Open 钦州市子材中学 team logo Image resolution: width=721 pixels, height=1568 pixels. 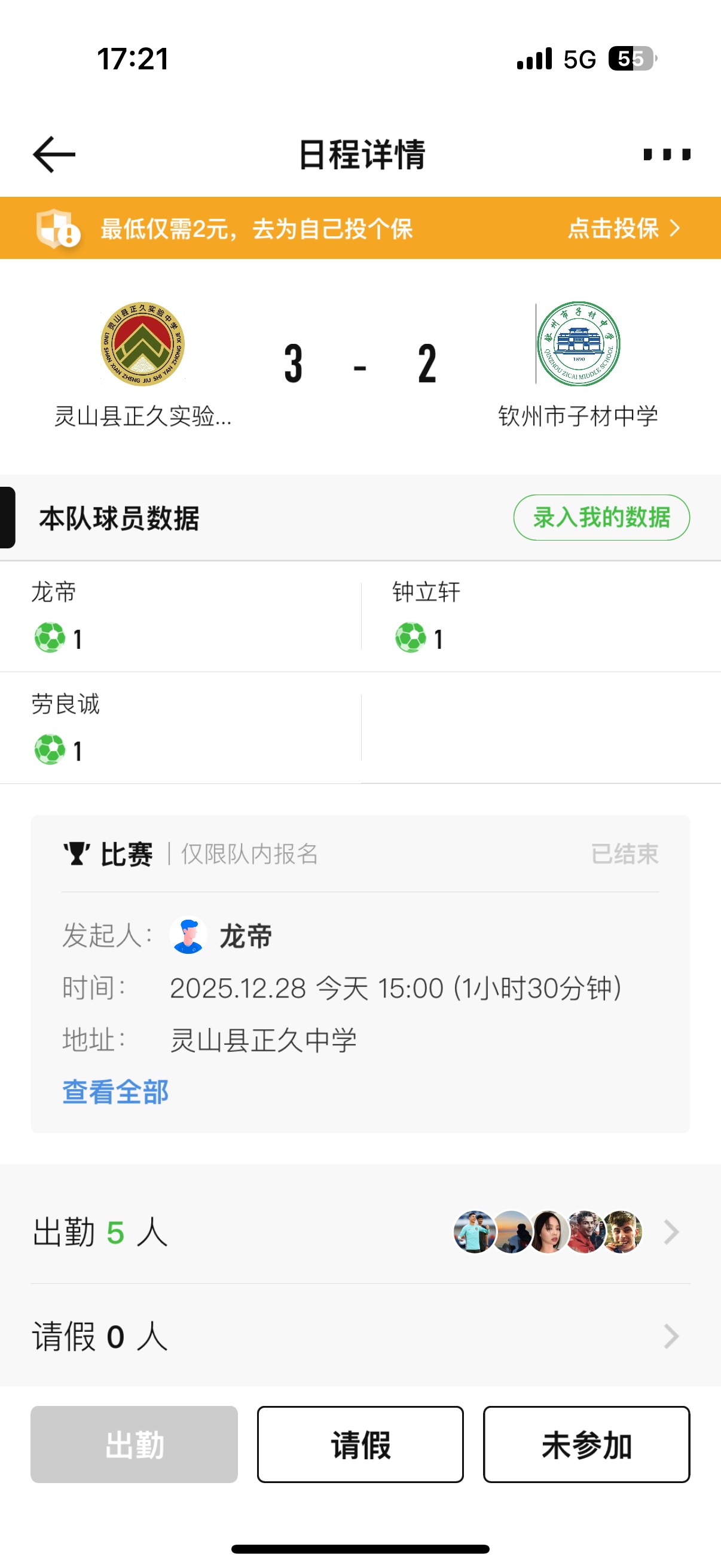tap(578, 344)
